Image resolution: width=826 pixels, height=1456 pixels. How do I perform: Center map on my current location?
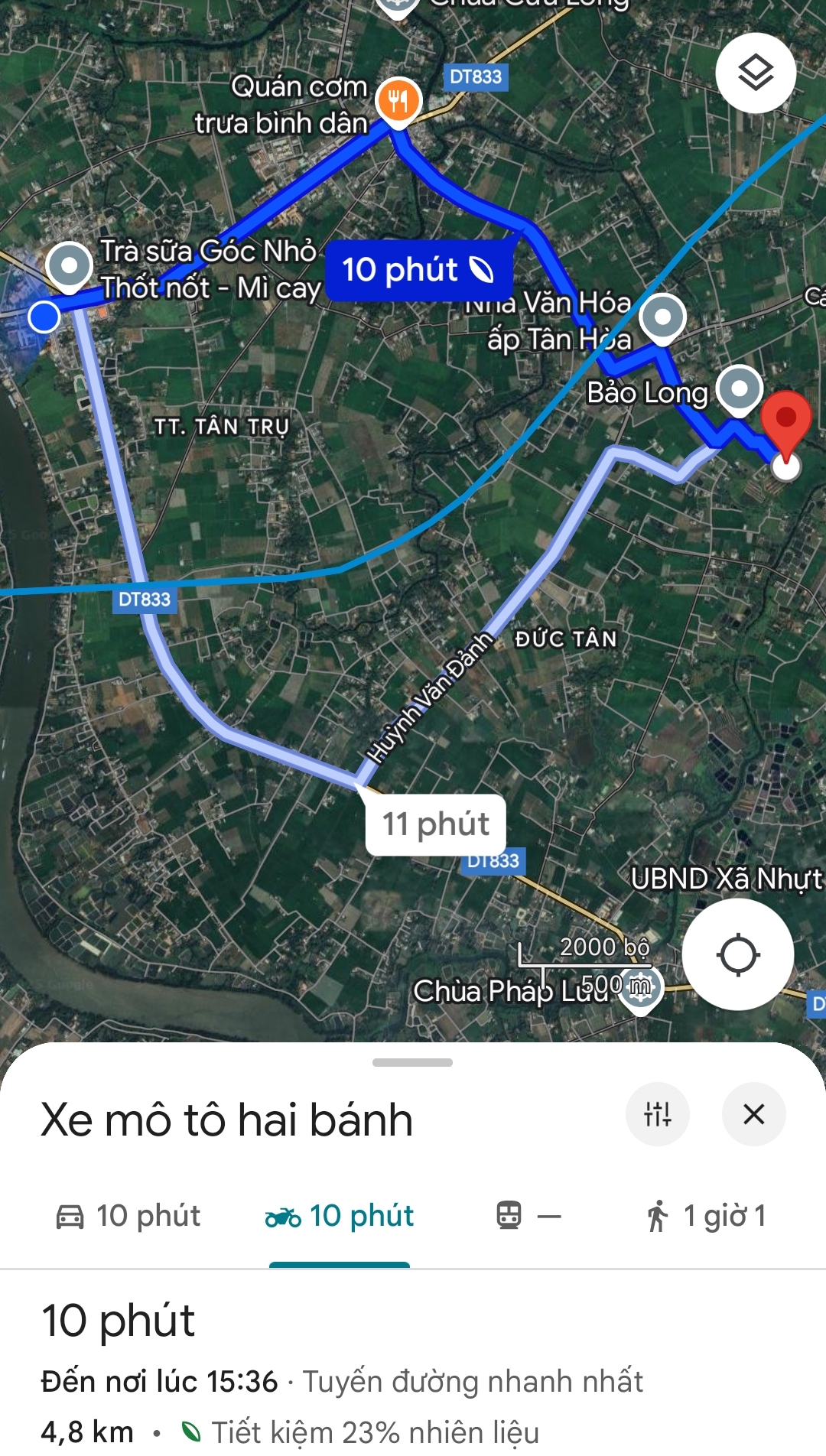tap(737, 954)
